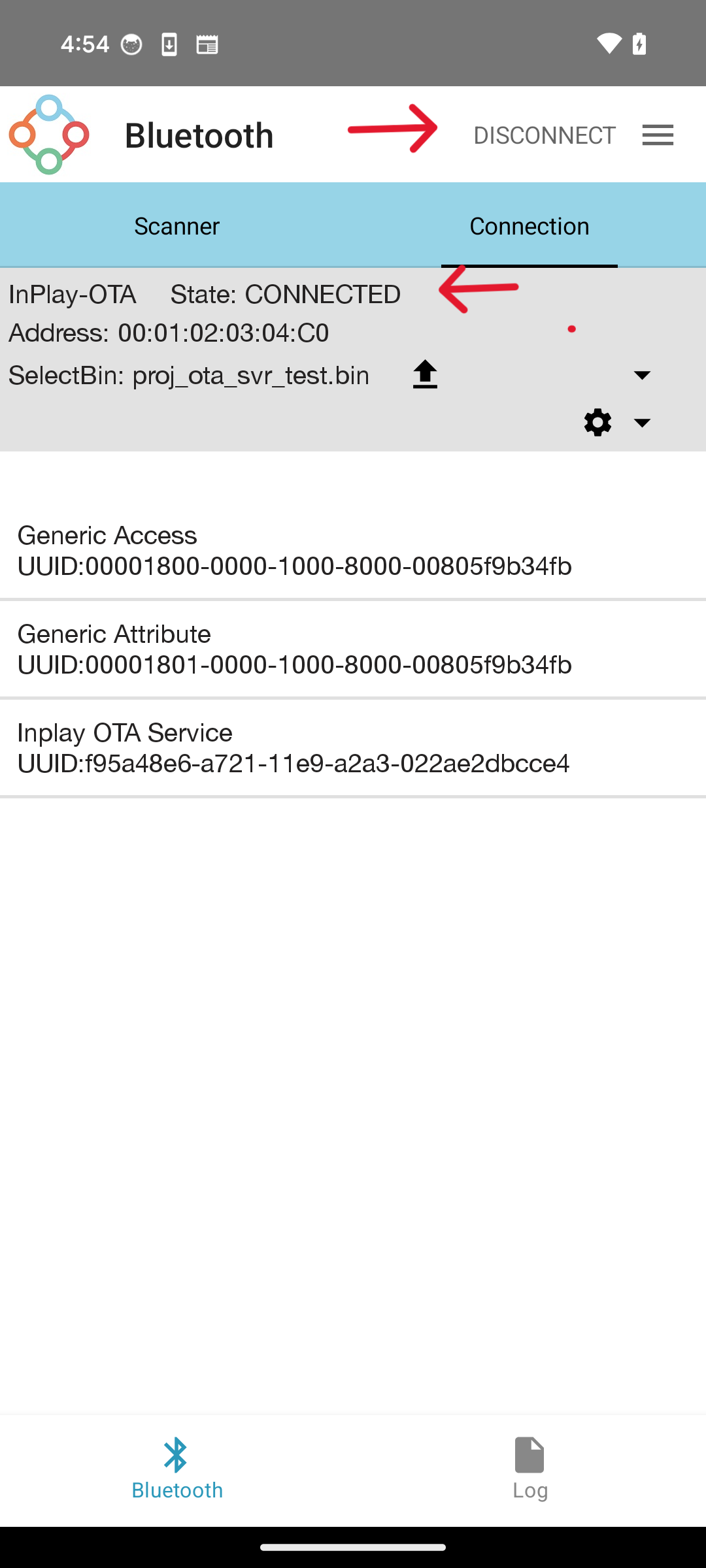The height and width of the screenshot is (1568, 706).
Task: Upload the selected bin file
Action: pos(425,375)
